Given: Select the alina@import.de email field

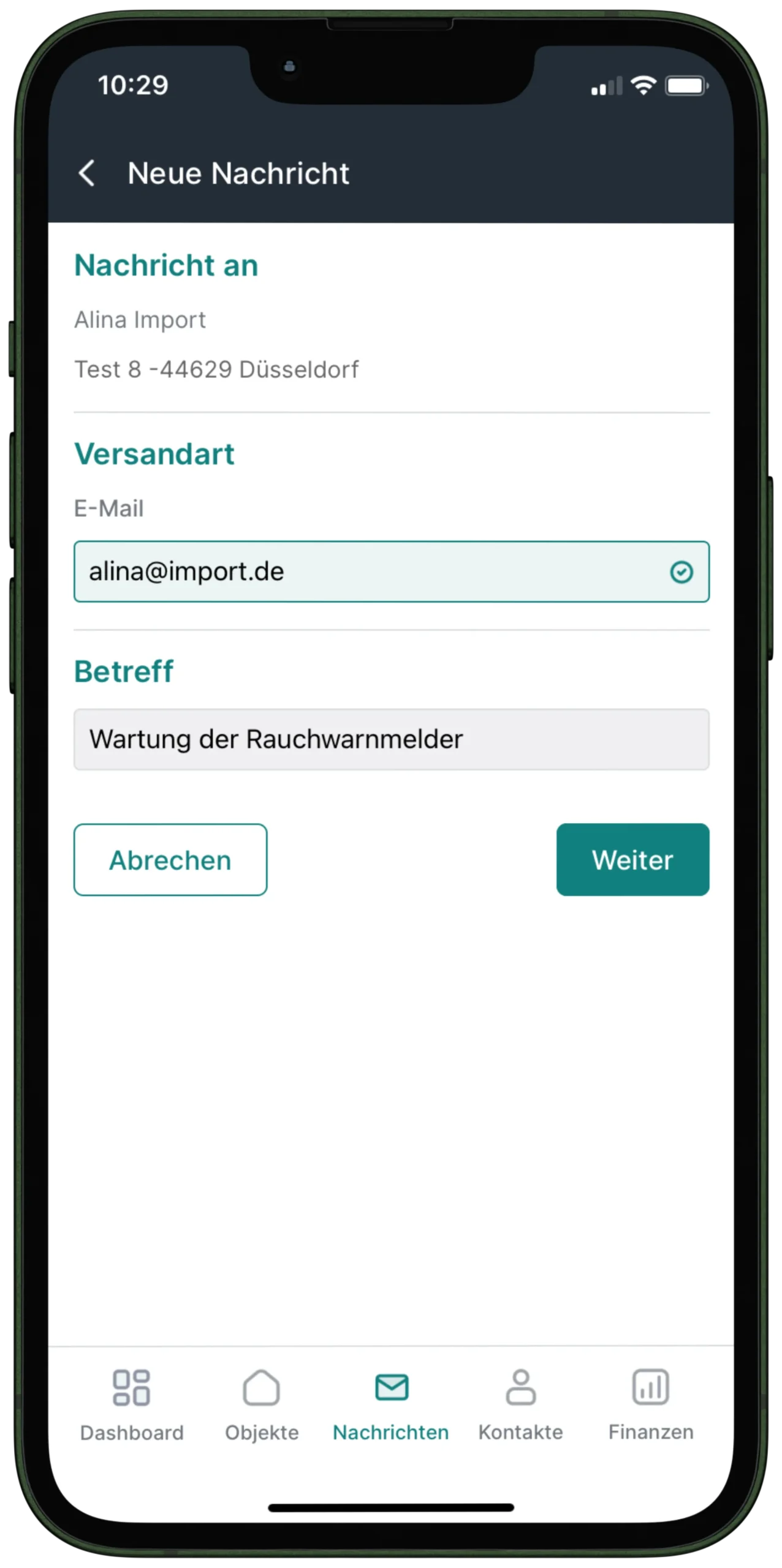Looking at the screenshot, I should pos(392,571).
